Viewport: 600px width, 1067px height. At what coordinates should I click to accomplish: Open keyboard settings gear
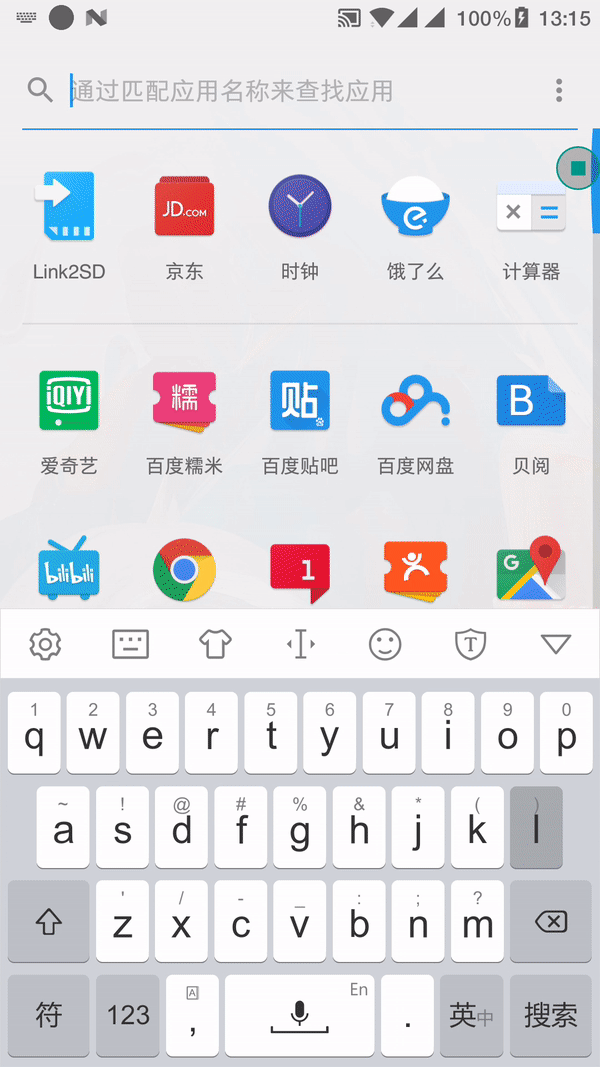pyautogui.click(x=45, y=645)
